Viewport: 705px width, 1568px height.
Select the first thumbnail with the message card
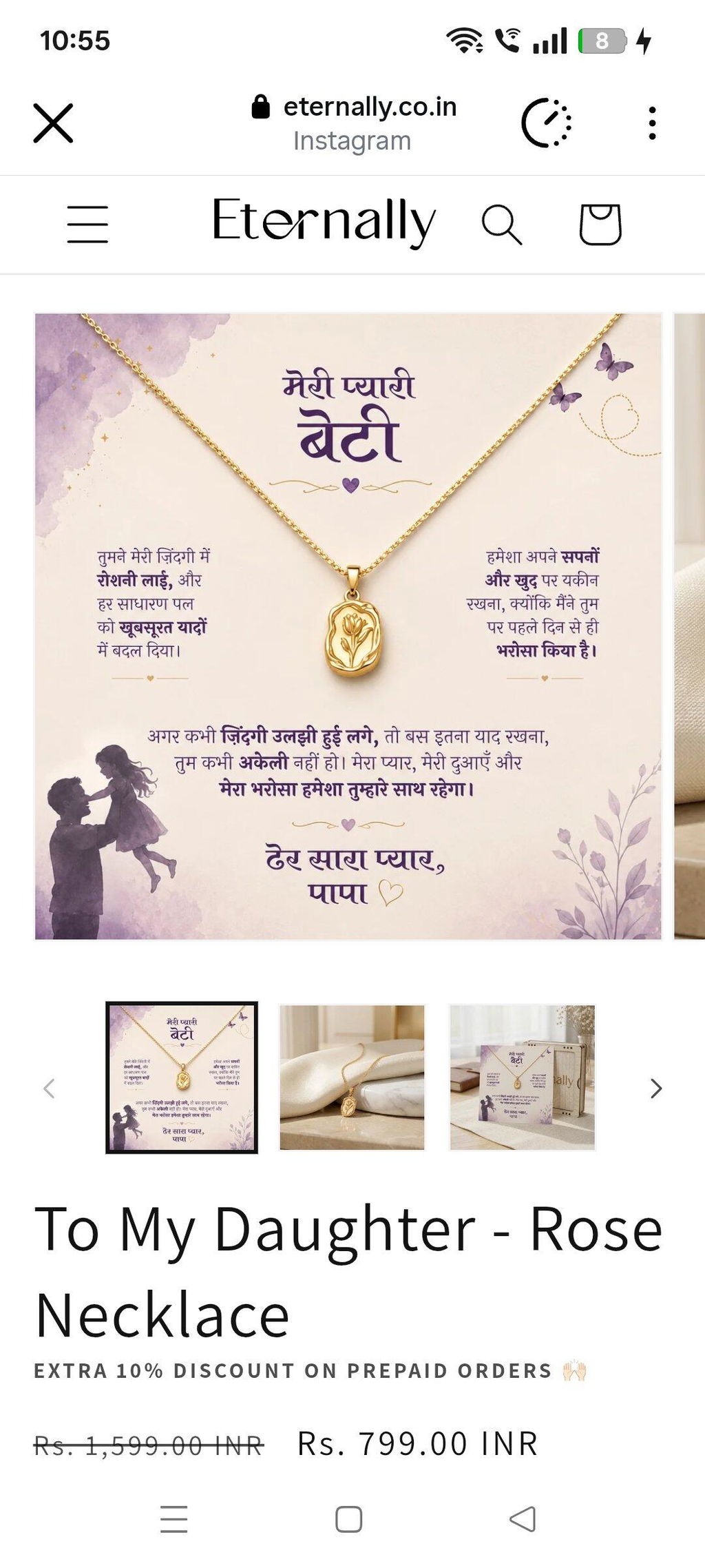pos(182,1077)
